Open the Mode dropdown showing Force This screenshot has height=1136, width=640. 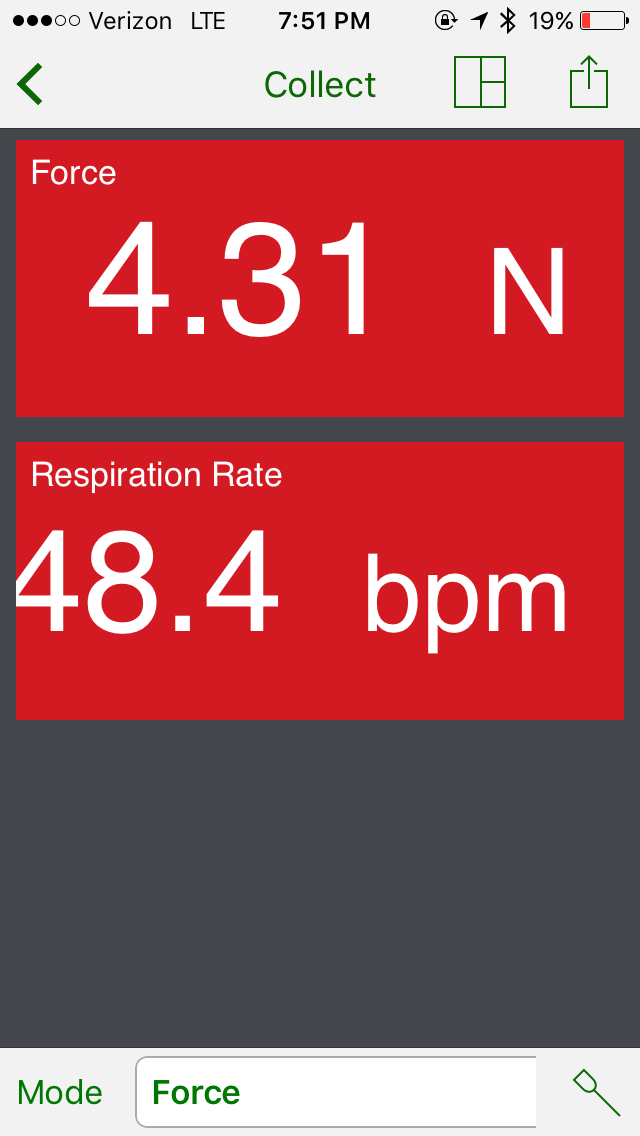pyautogui.click(x=336, y=1091)
